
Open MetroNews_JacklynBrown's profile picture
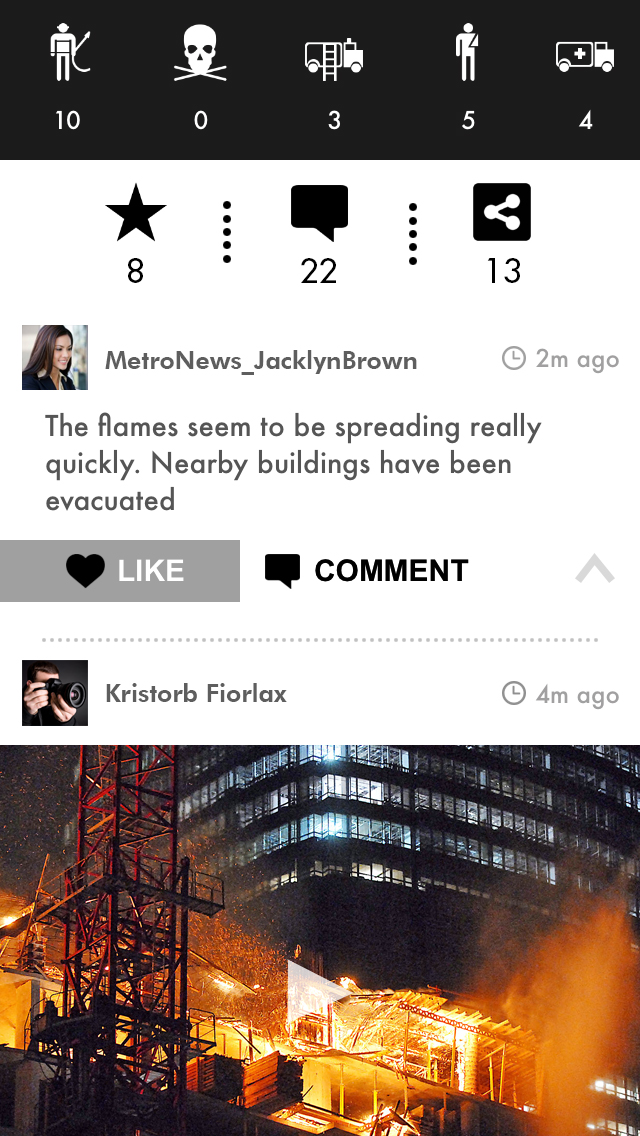click(55, 357)
